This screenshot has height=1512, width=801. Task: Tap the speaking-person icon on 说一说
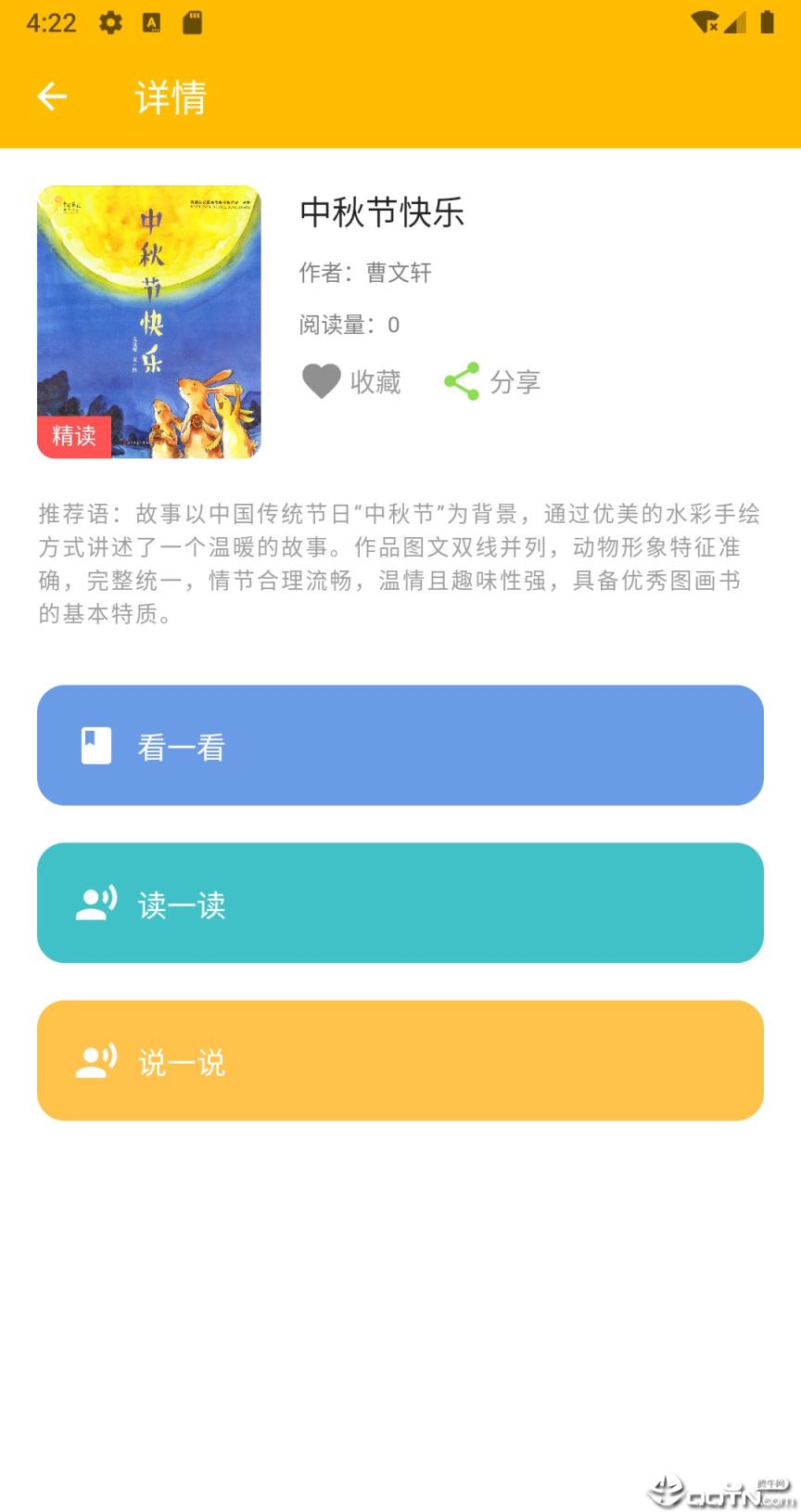(95, 1060)
